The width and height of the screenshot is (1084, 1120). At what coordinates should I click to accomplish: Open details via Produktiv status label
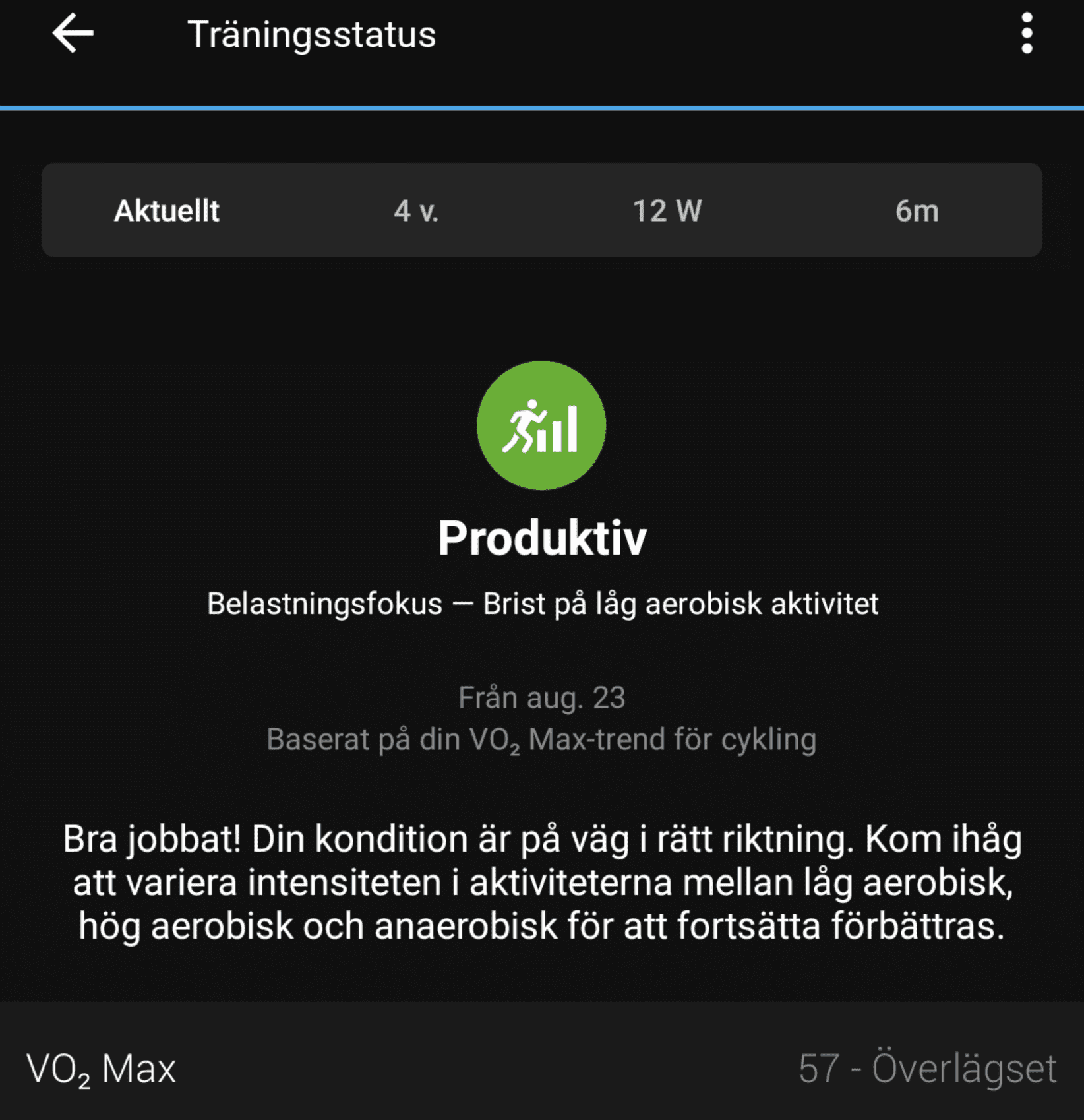[542, 538]
